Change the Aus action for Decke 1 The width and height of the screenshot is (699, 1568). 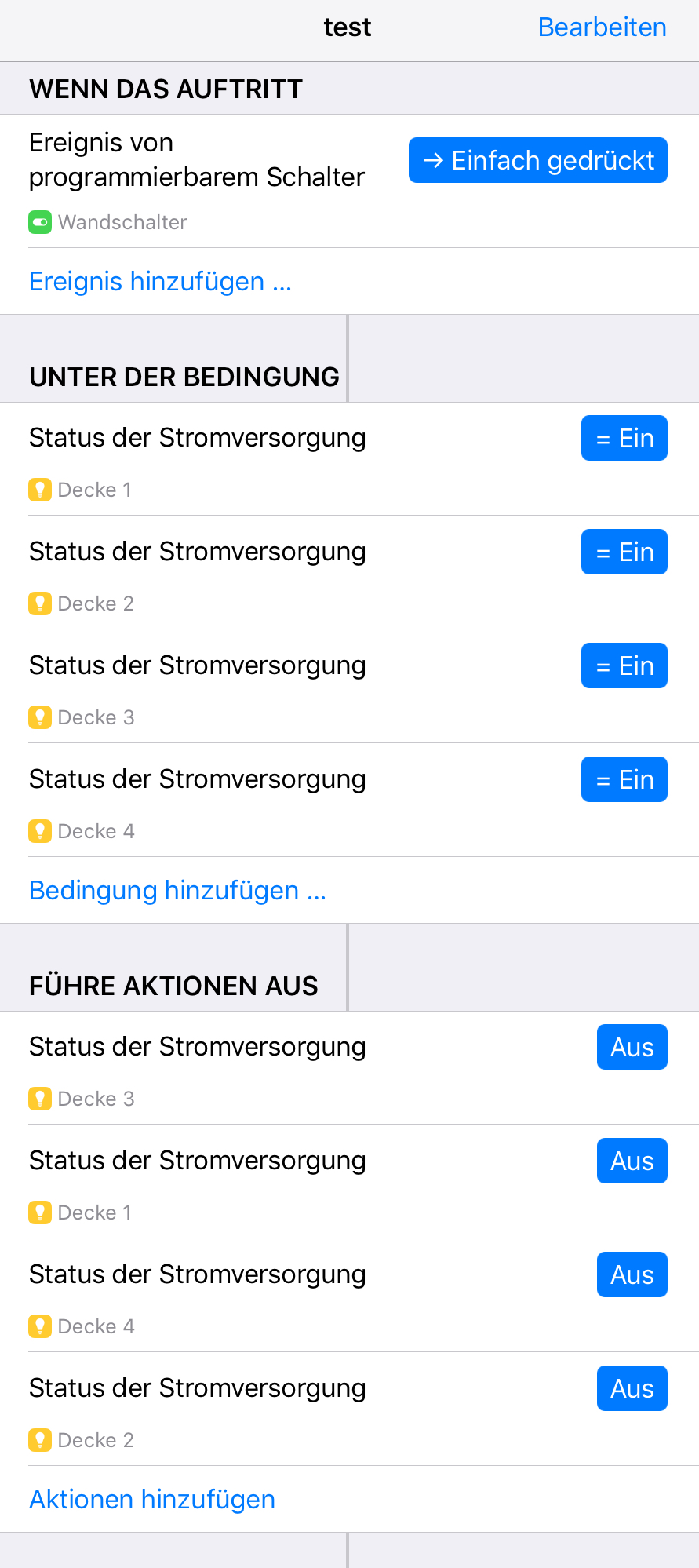632,1161
